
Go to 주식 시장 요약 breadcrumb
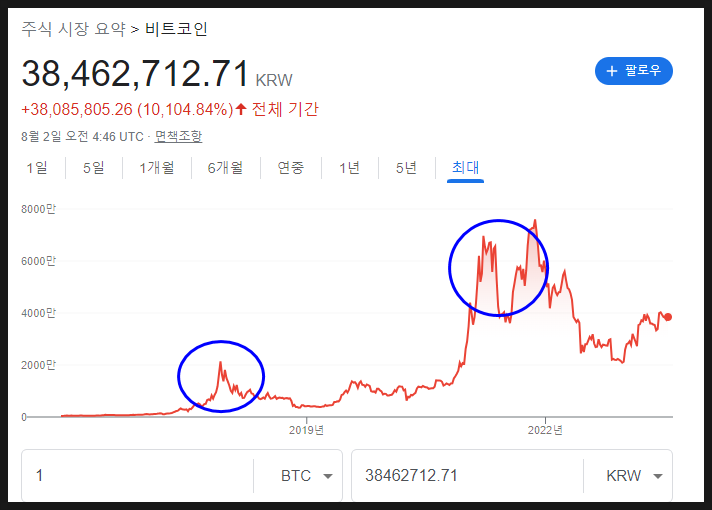73,29
